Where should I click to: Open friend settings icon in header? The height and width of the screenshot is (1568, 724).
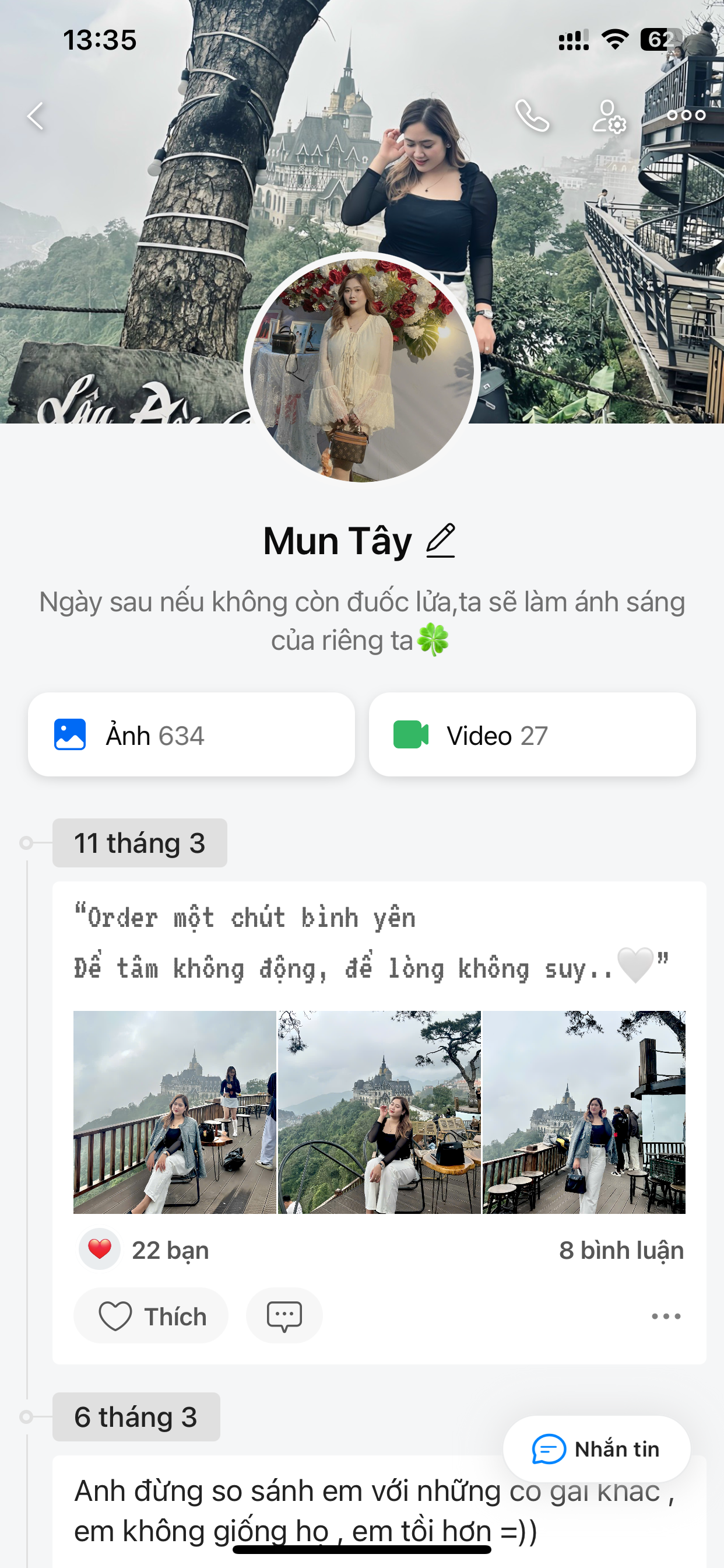[x=609, y=116]
